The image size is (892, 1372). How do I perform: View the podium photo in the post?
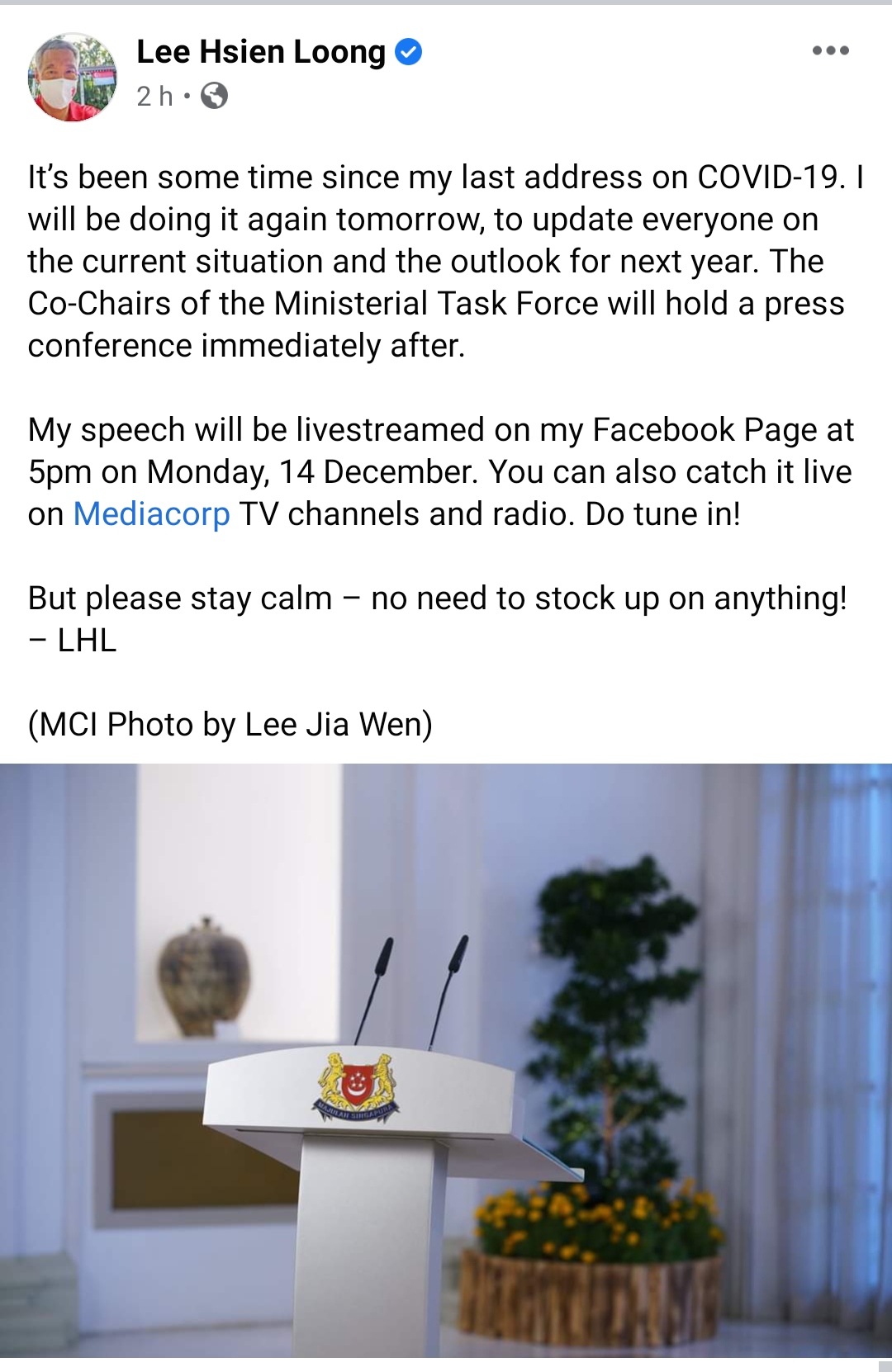click(446, 1060)
